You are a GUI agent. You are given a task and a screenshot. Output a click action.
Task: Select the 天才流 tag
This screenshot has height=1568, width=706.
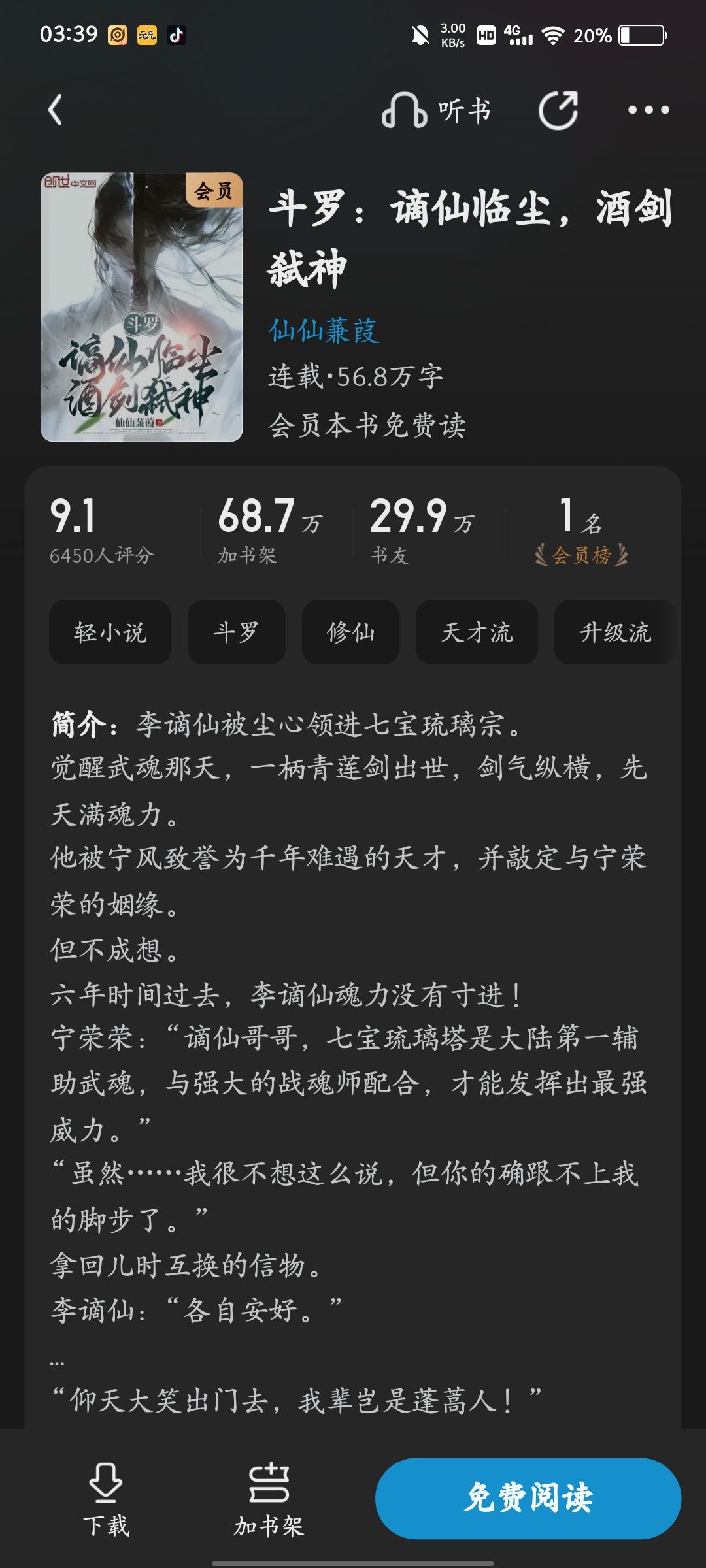pyautogui.click(x=477, y=632)
